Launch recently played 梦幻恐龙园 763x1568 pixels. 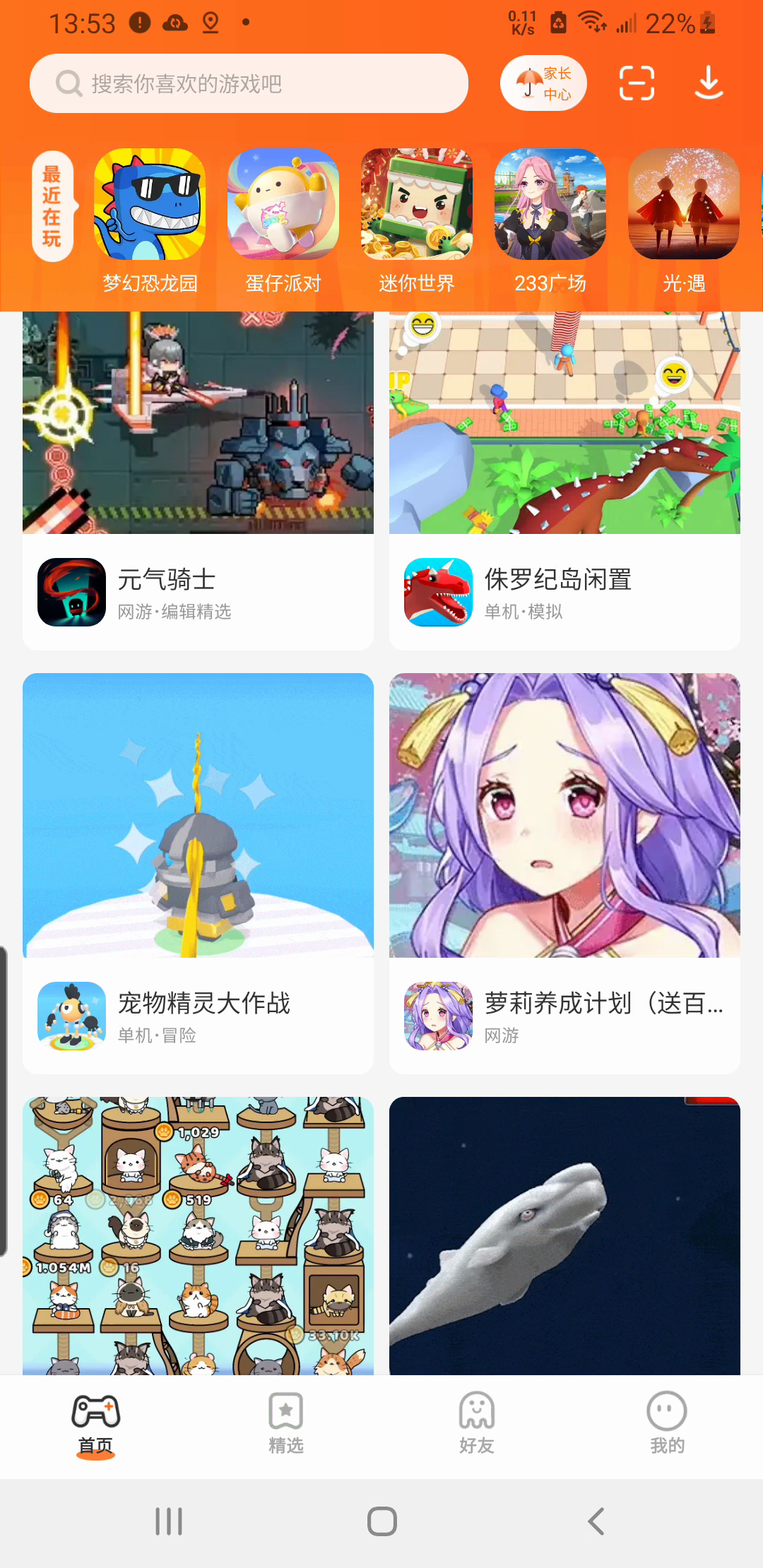150,205
